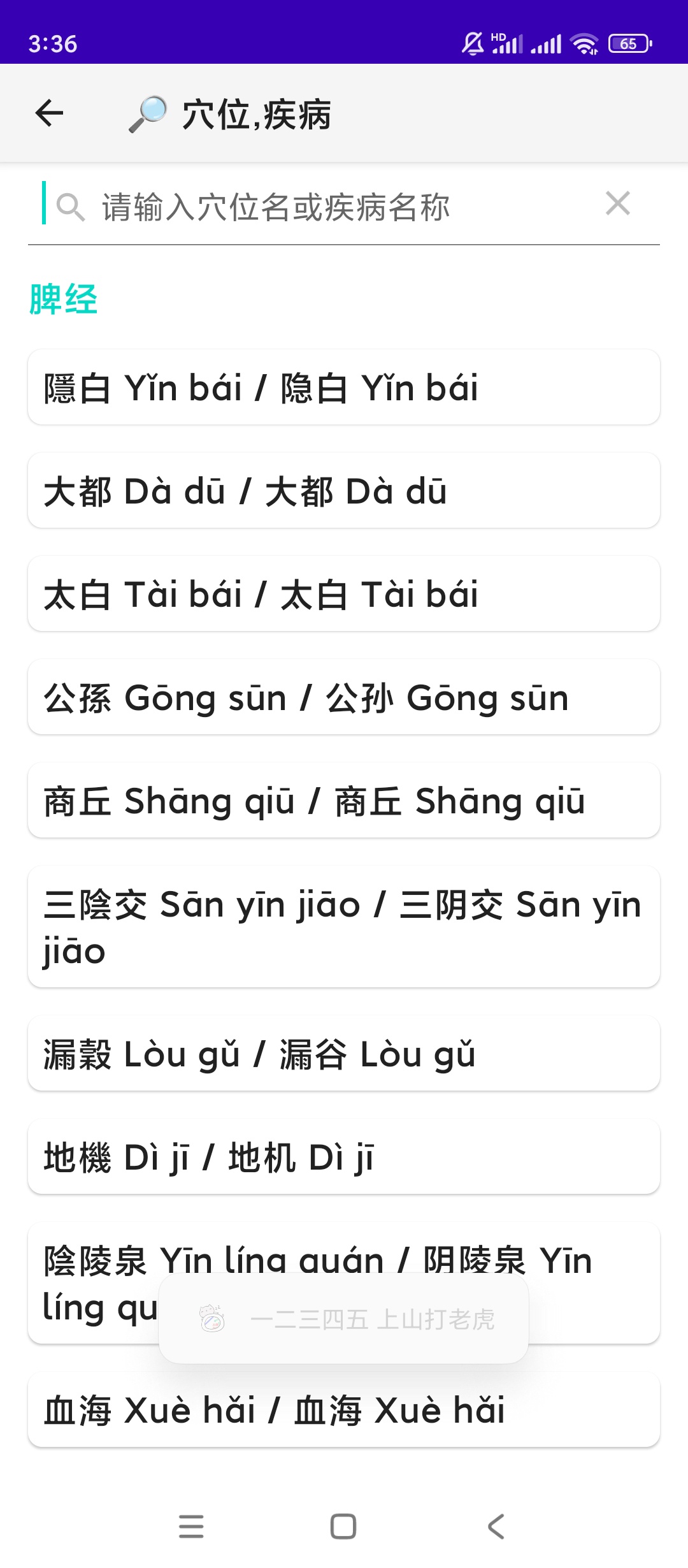Focus the acupoint or disease search field
Image resolution: width=688 pixels, height=1568 pixels.
[x=331, y=207]
